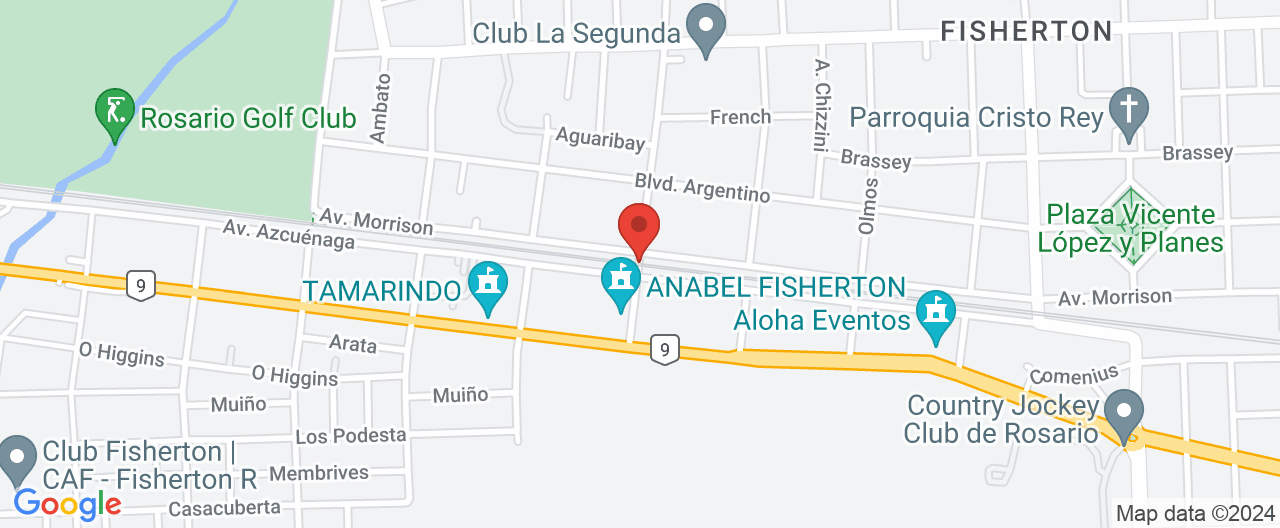Select the Club La Segunda pin
Image resolution: width=1280 pixels, height=528 pixels.
point(708,28)
